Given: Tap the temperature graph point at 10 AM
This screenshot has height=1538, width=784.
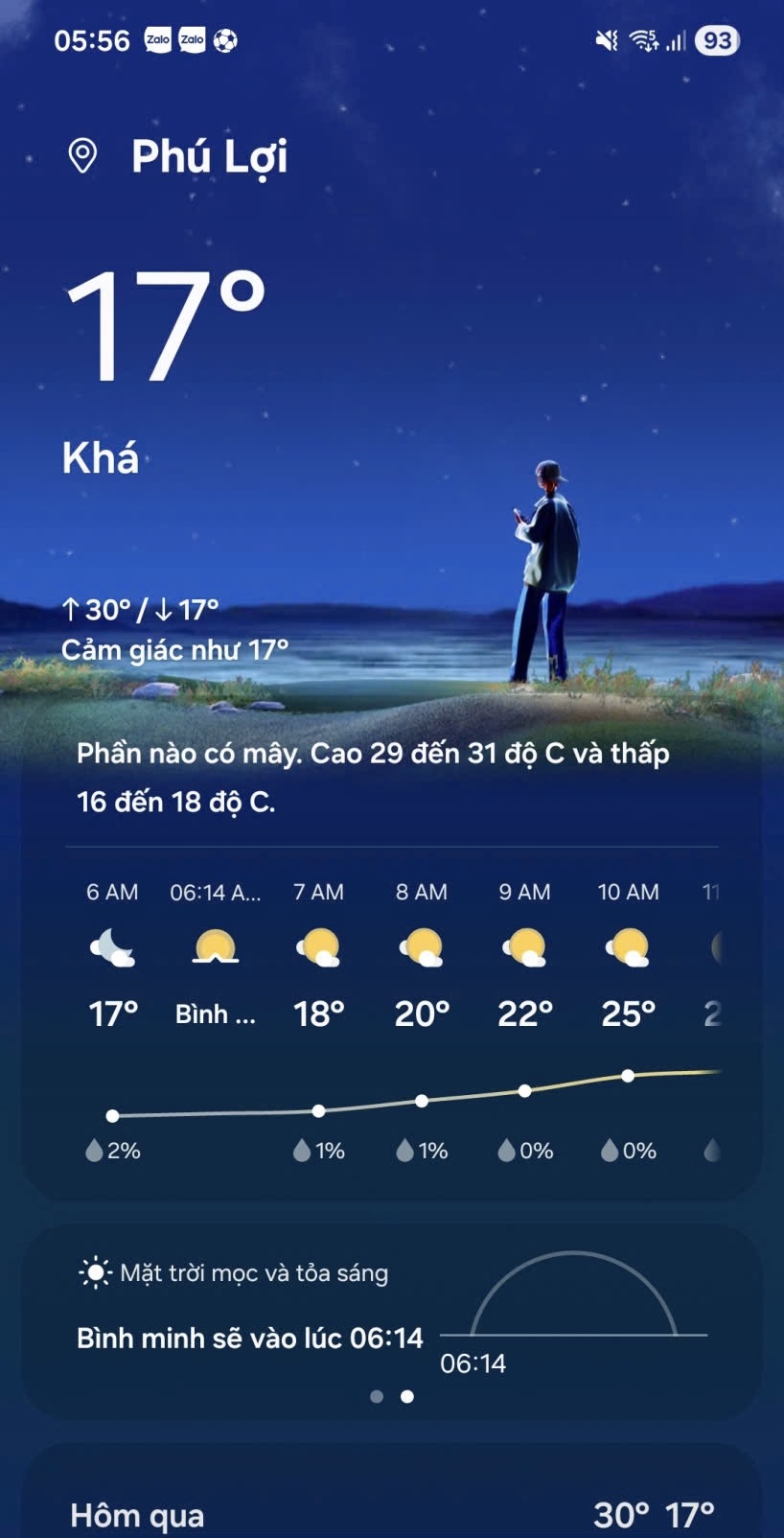Looking at the screenshot, I should [x=628, y=1077].
